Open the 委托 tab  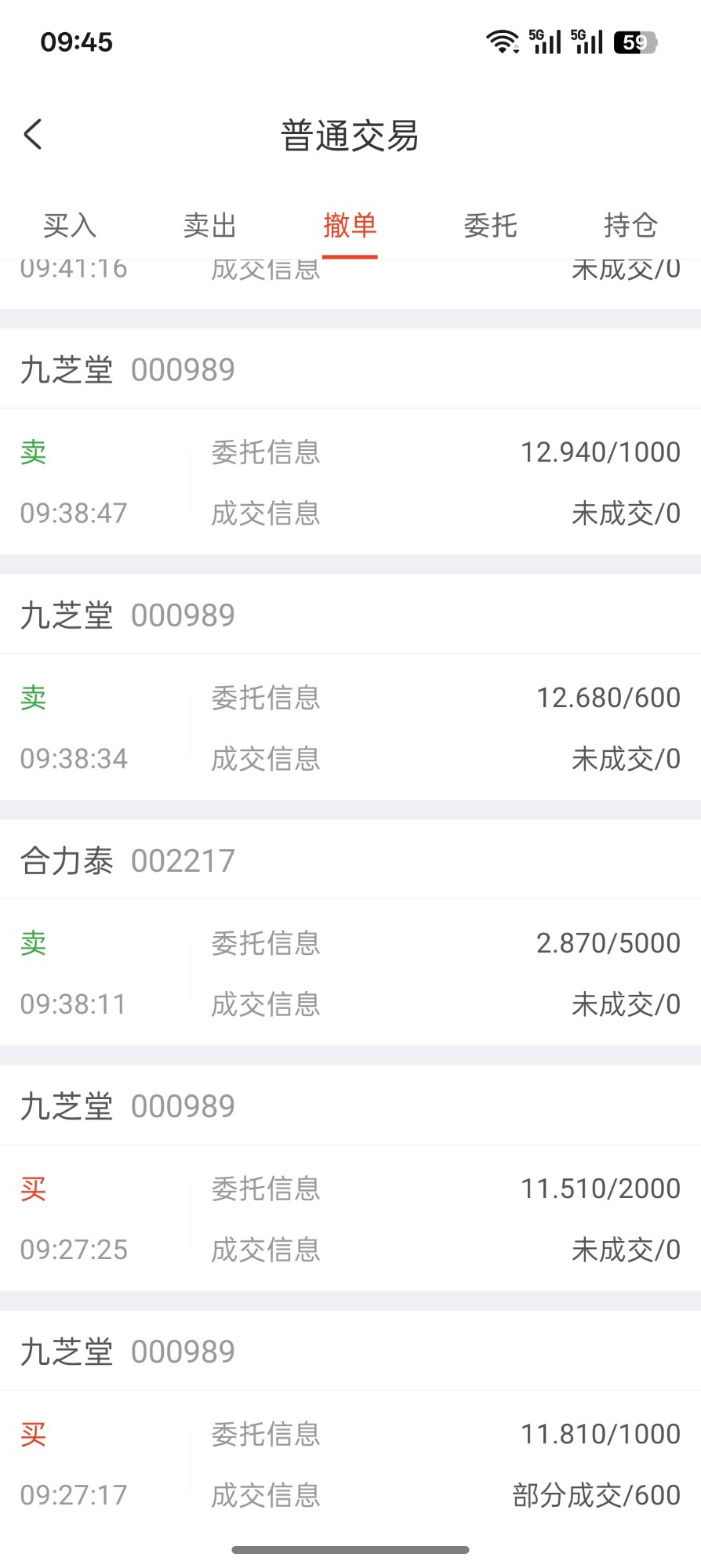(490, 226)
